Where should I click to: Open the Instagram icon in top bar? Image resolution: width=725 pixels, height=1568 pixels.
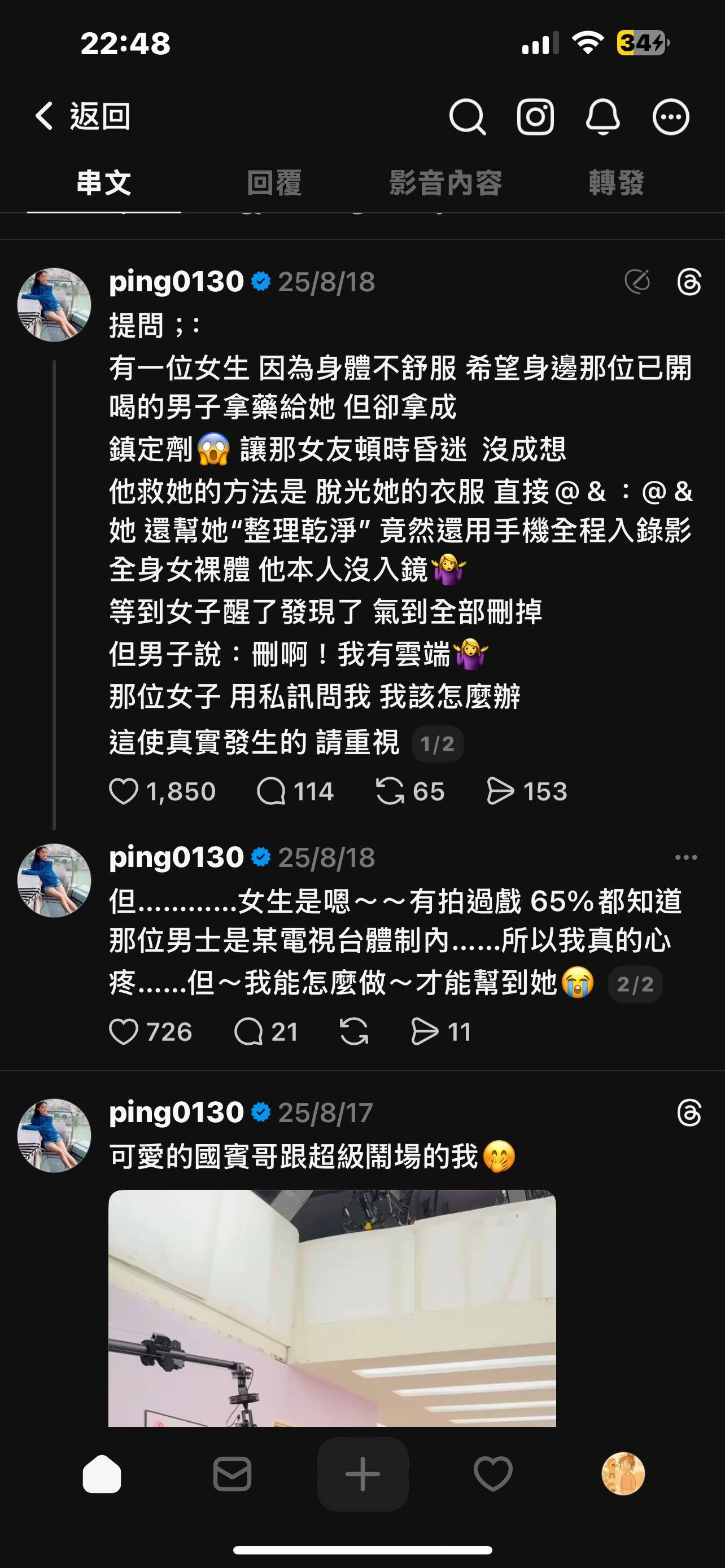(x=535, y=116)
